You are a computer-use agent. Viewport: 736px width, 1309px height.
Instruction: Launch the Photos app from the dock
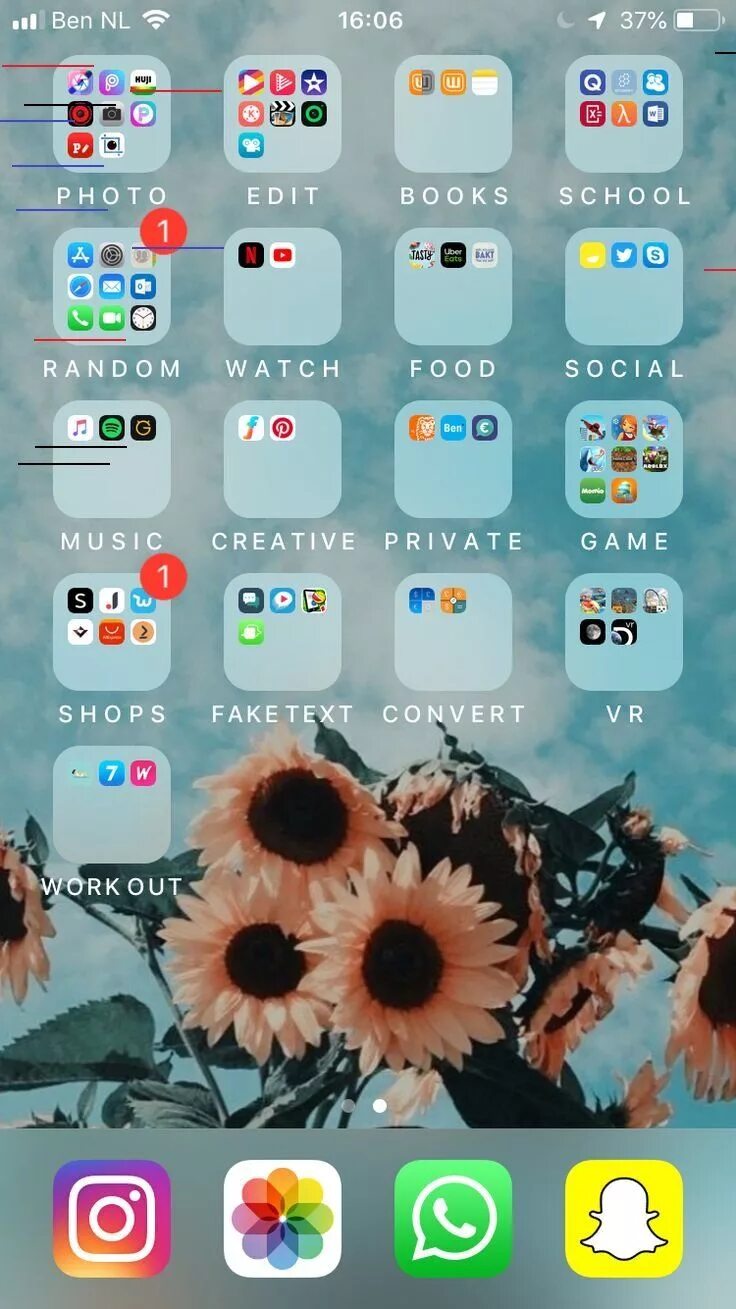(282, 1218)
